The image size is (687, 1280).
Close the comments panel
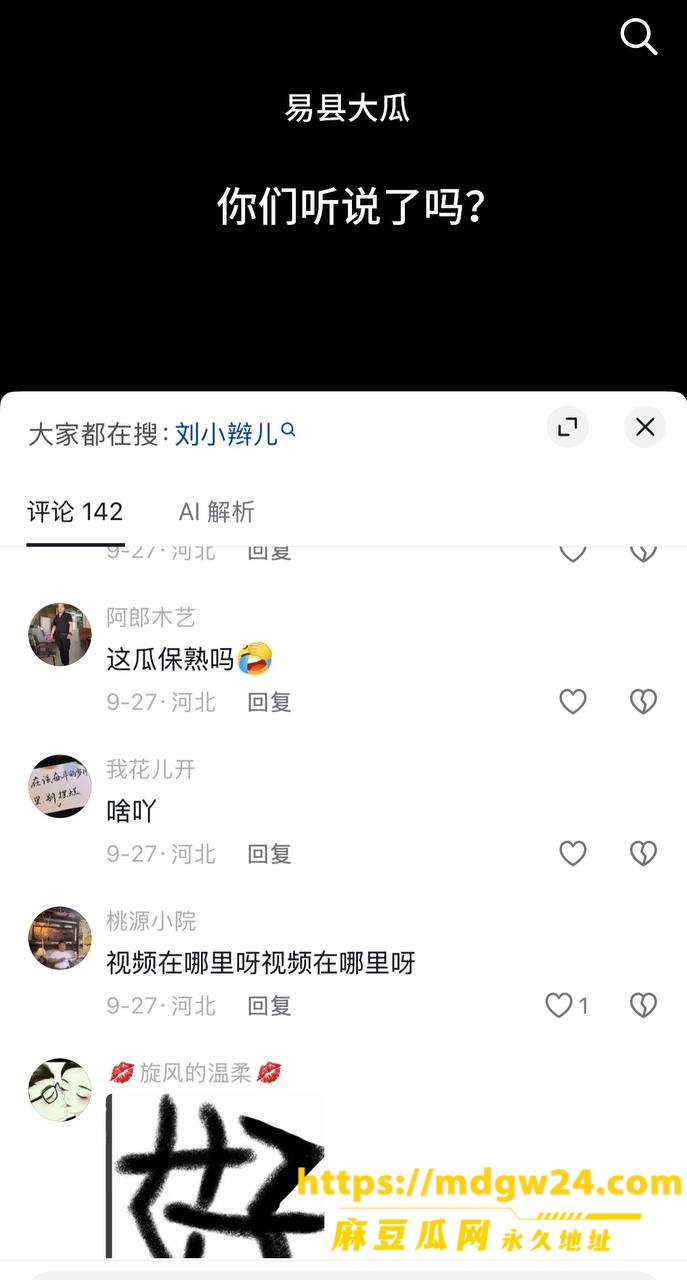click(645, 427)
